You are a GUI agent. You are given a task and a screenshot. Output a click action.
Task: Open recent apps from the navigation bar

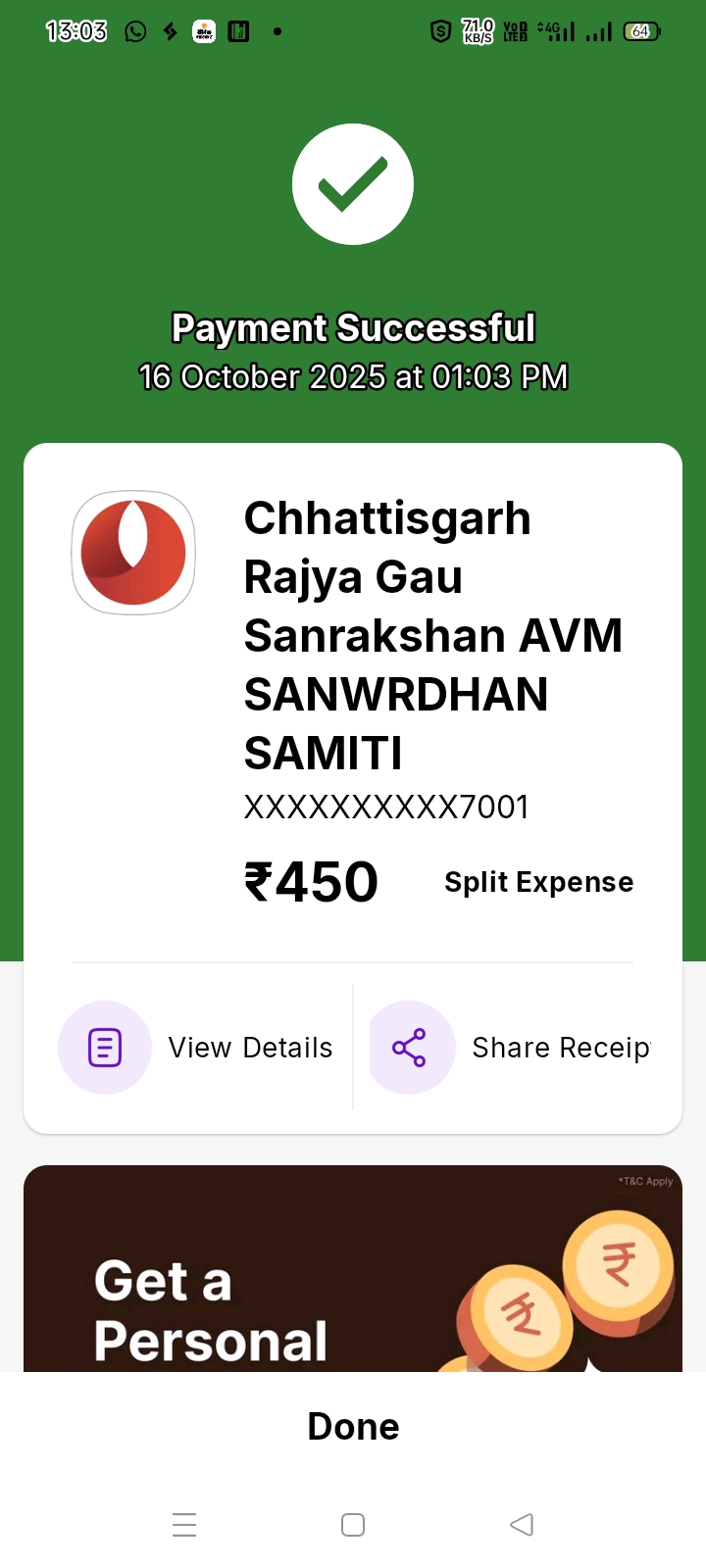tap(184, 1525)
